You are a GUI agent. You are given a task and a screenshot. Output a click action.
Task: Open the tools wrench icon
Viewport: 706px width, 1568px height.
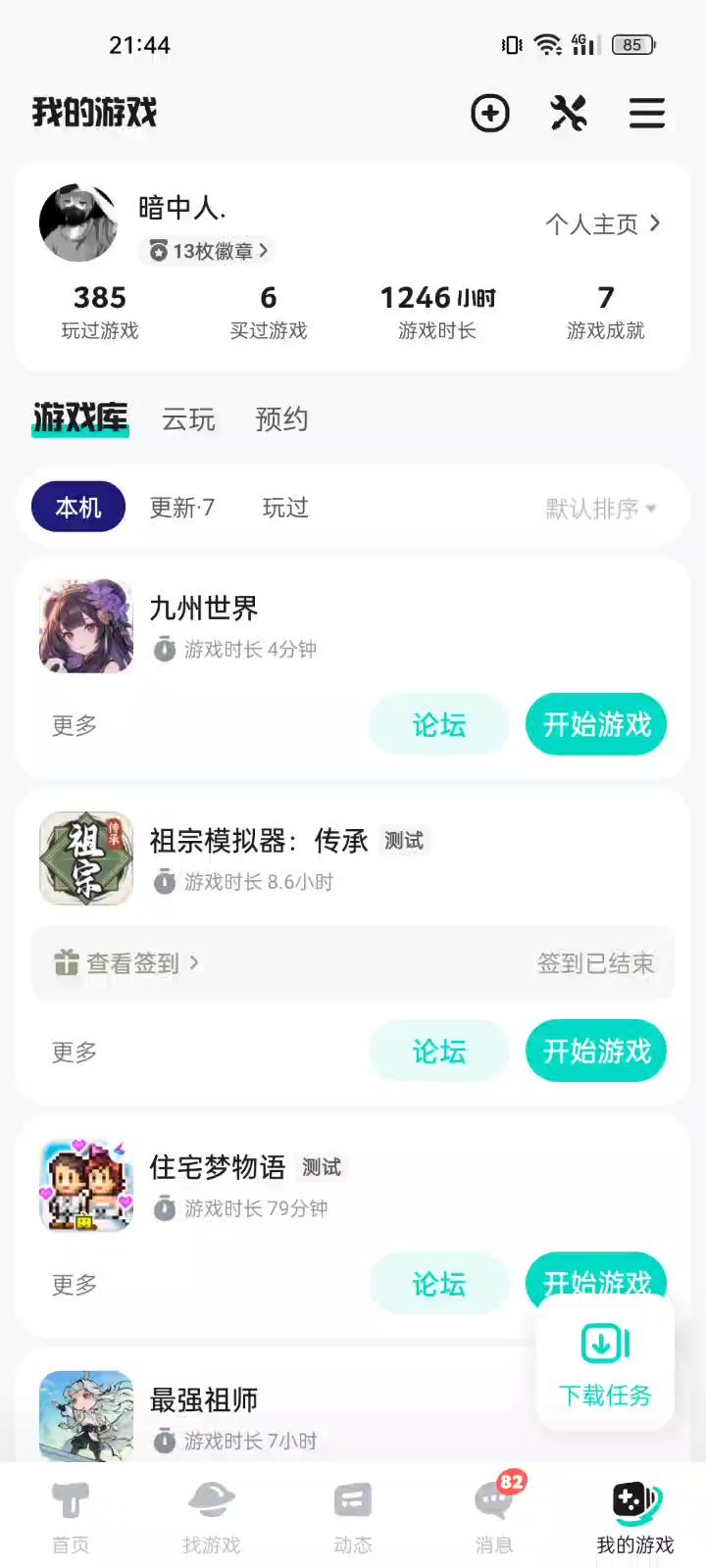click(x=569, y=114)
